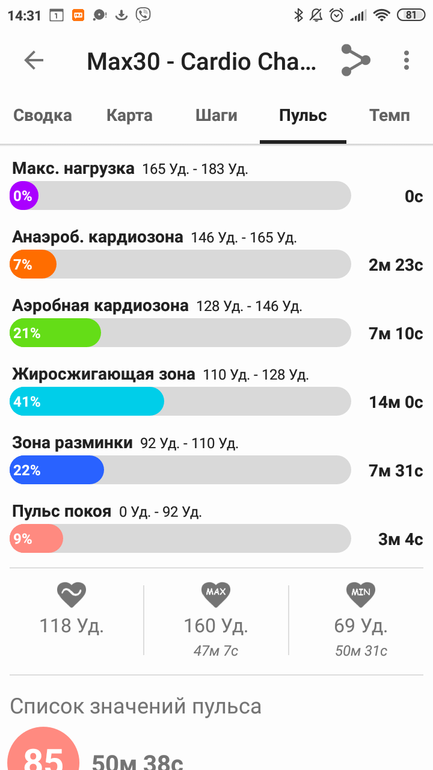Image resolution: width=433 pixels, height=770 pixels.
Task: Go back with the arrow icon
Action: [34, 60]
